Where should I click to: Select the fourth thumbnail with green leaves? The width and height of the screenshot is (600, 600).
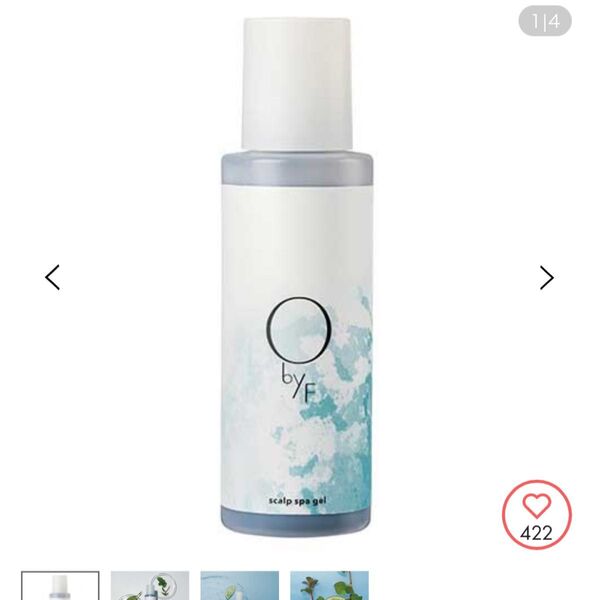[x=329, y=587]
